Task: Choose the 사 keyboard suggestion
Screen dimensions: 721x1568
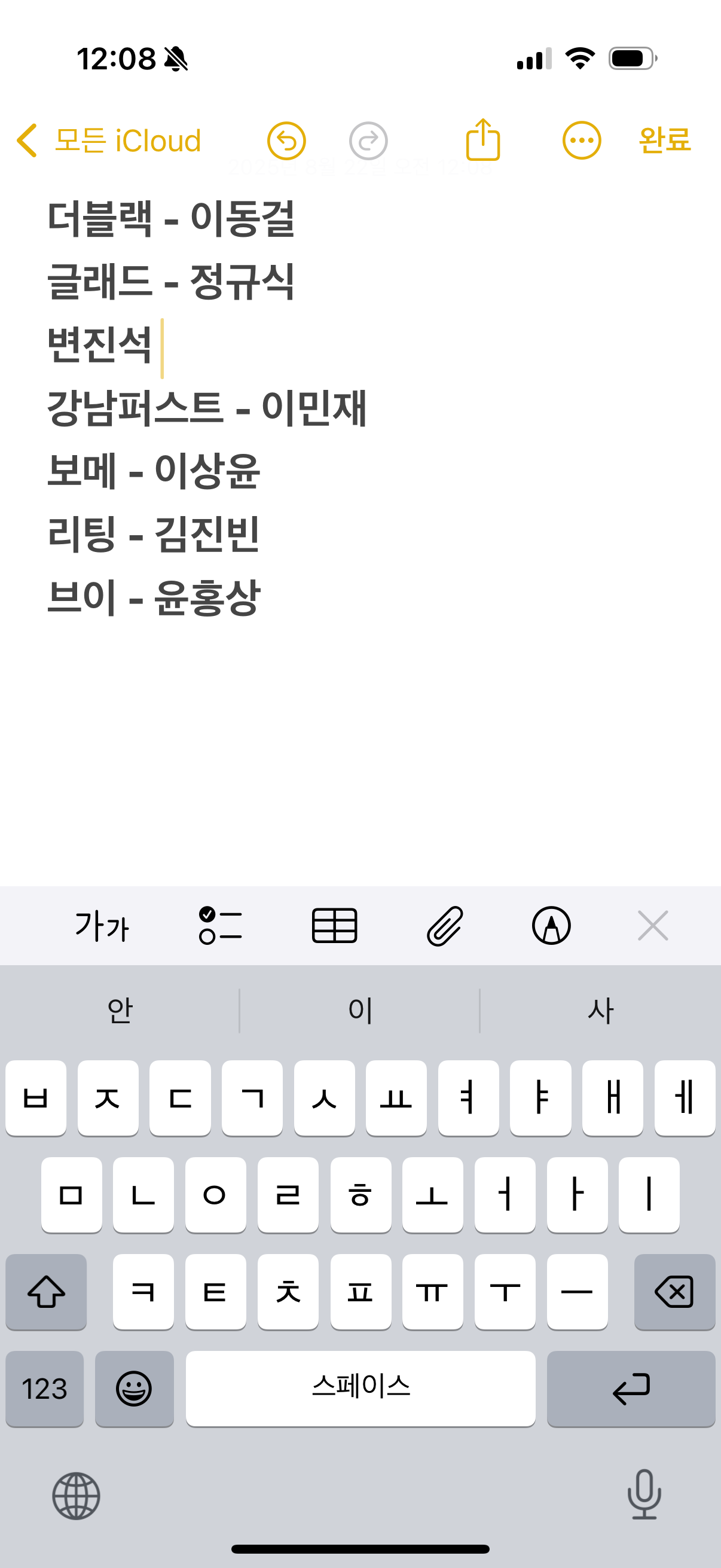Action: coord(600,1011)
